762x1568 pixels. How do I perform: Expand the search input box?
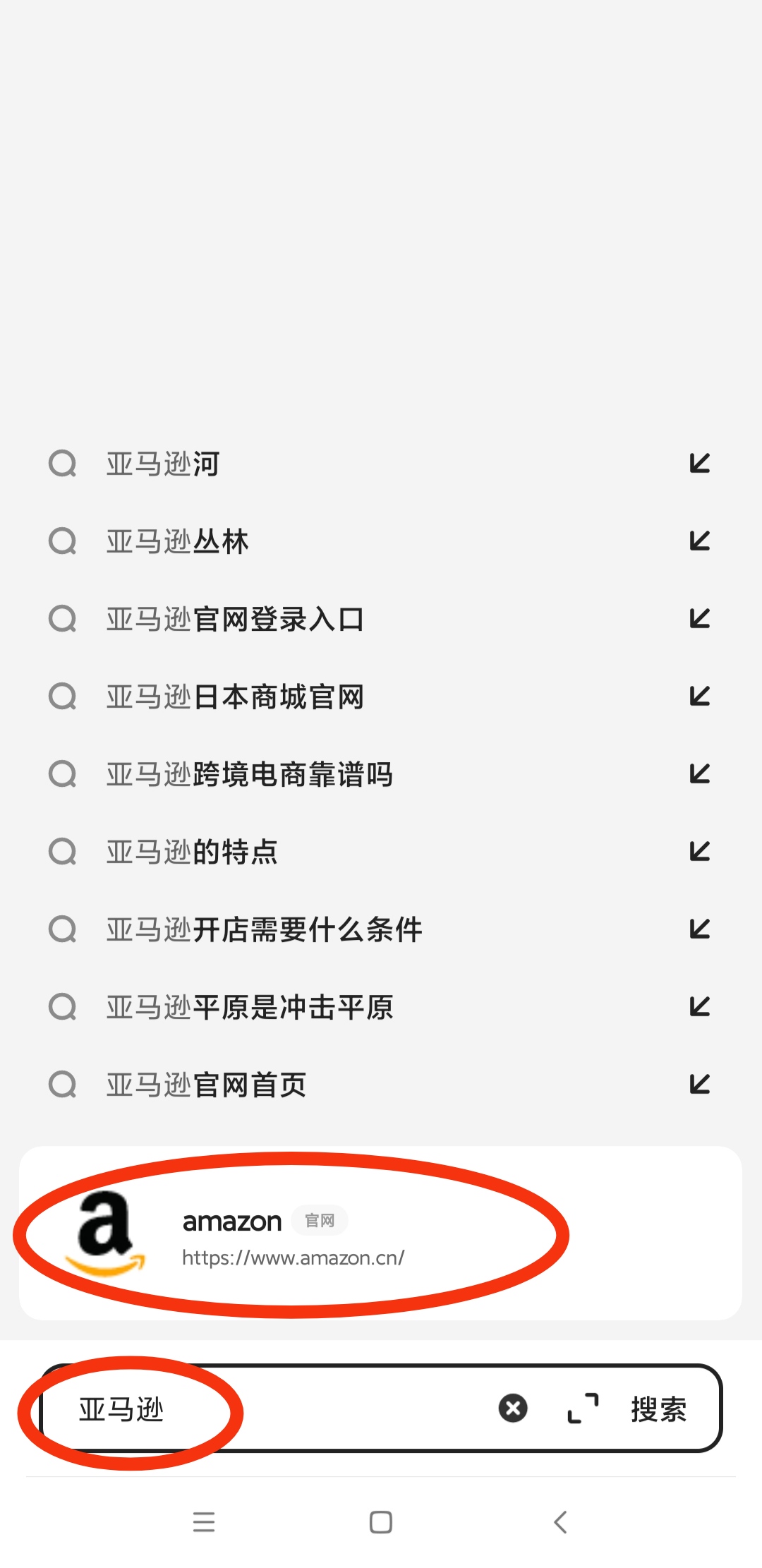coord(583,1409)
